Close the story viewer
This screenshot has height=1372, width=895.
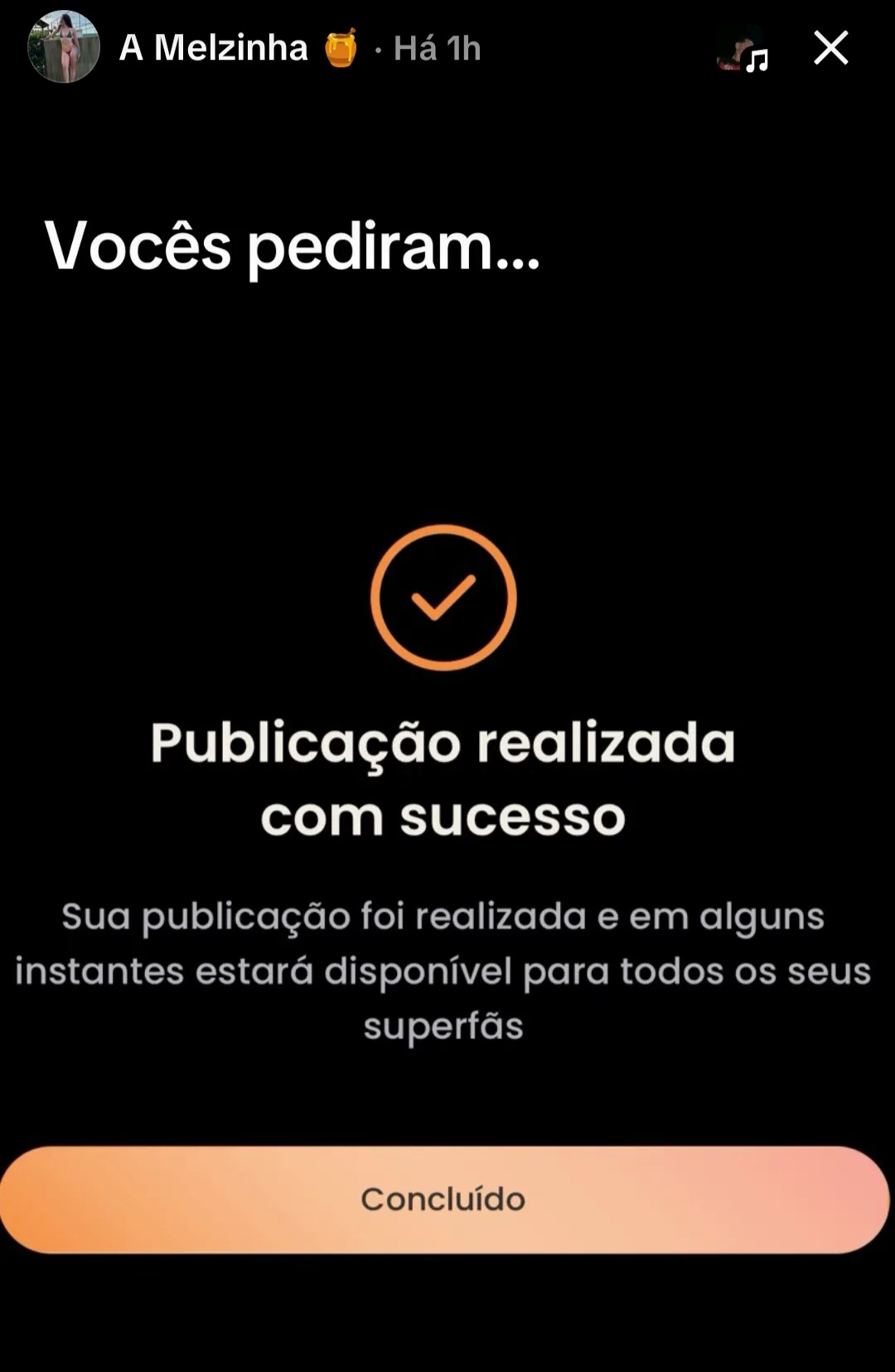coord(830,48)
